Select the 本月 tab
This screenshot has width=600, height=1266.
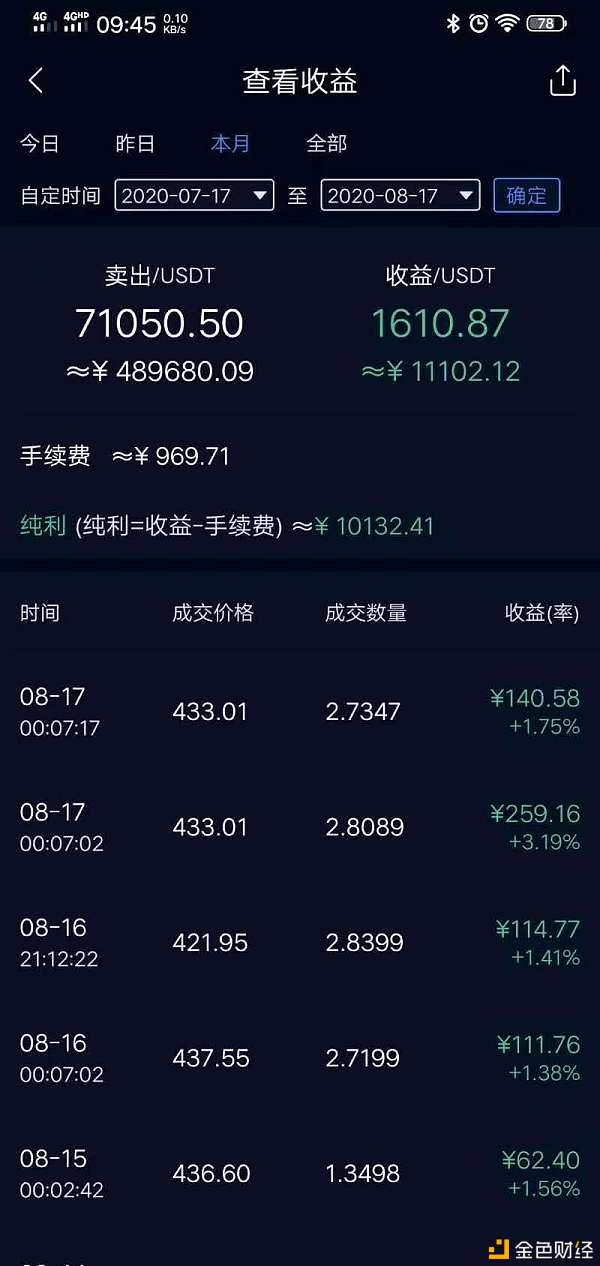(x=230, y=144)
